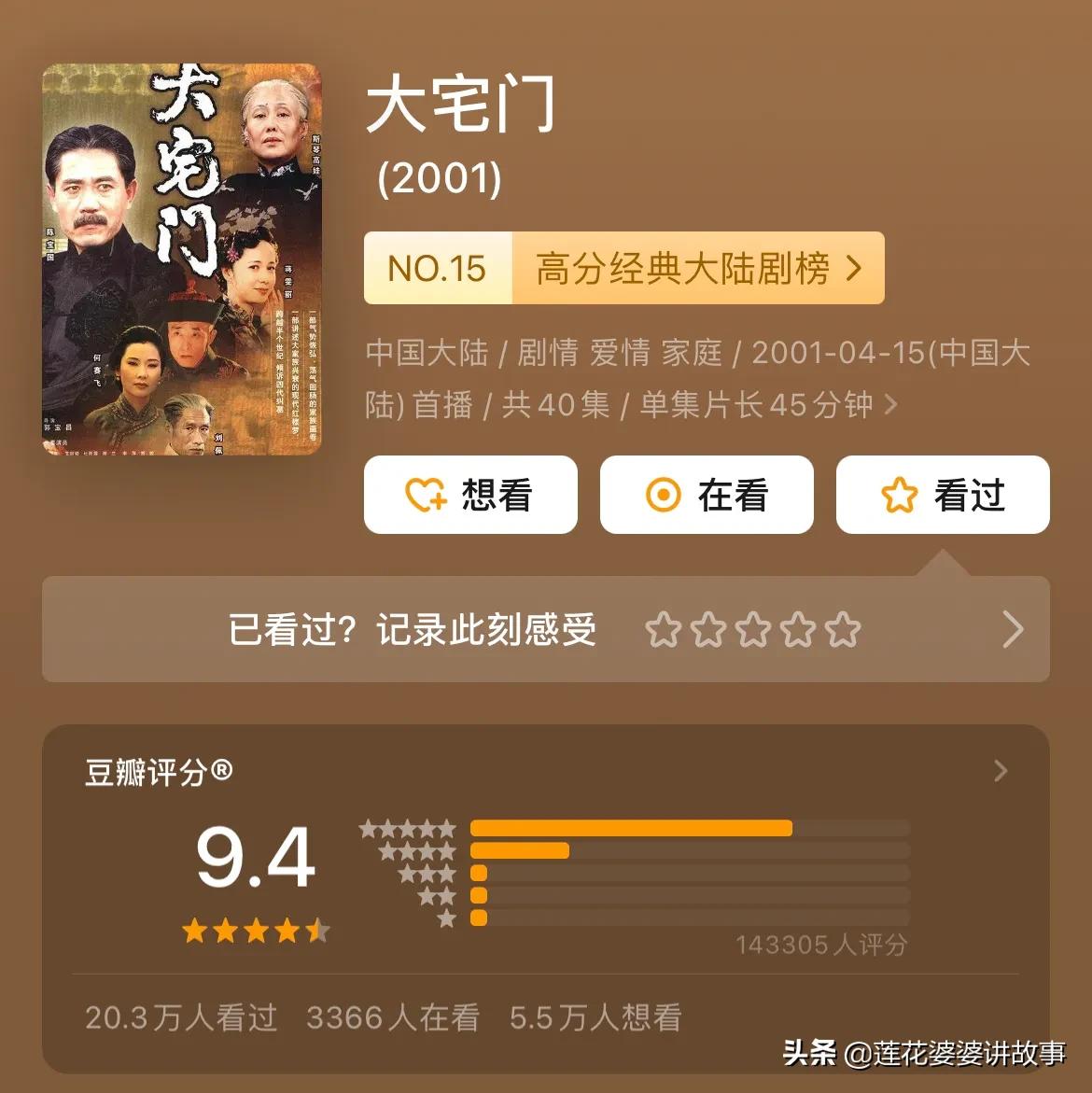Tap the star icon beside 看过

pyautogui.click(x=898, y=496)
